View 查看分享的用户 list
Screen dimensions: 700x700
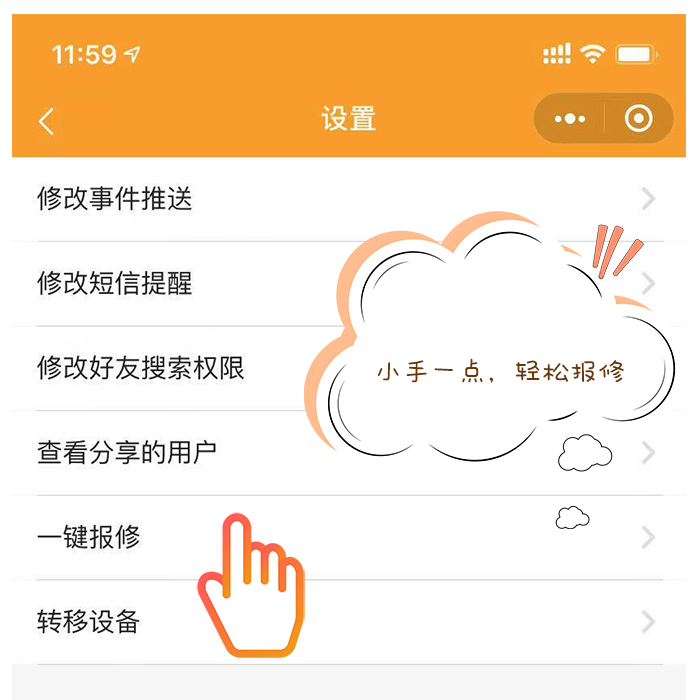127,453
